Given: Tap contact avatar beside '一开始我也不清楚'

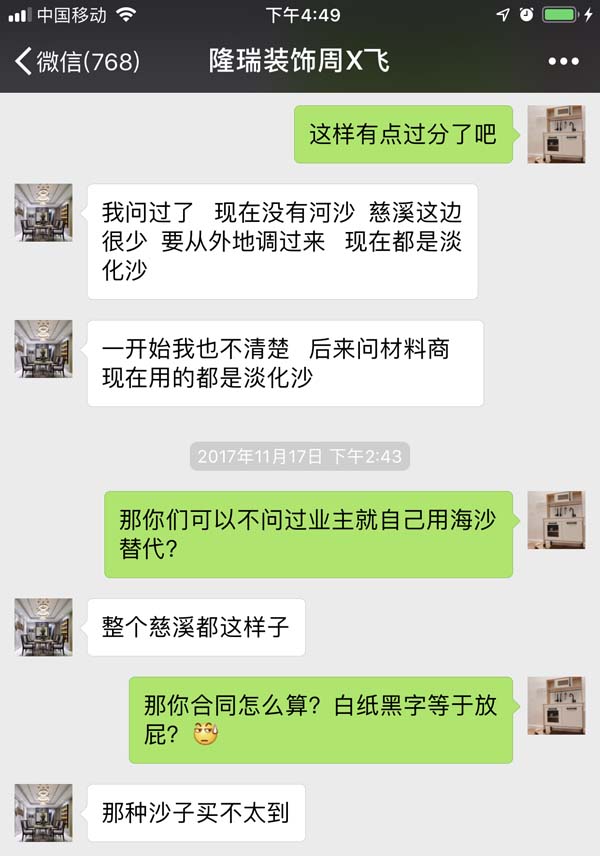Looking at the screenshot, I should tap(43, 349).
